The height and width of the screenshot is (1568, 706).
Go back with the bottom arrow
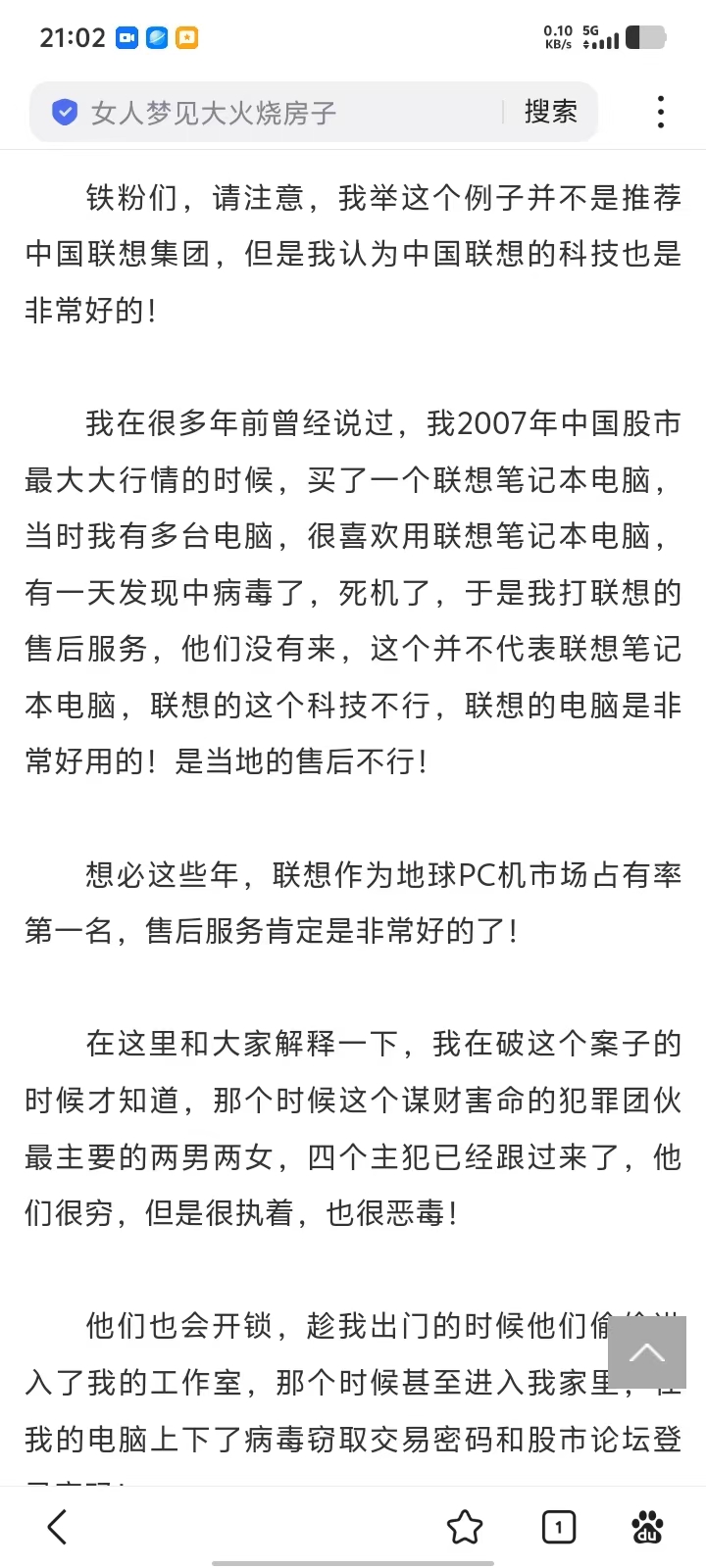58,1526
